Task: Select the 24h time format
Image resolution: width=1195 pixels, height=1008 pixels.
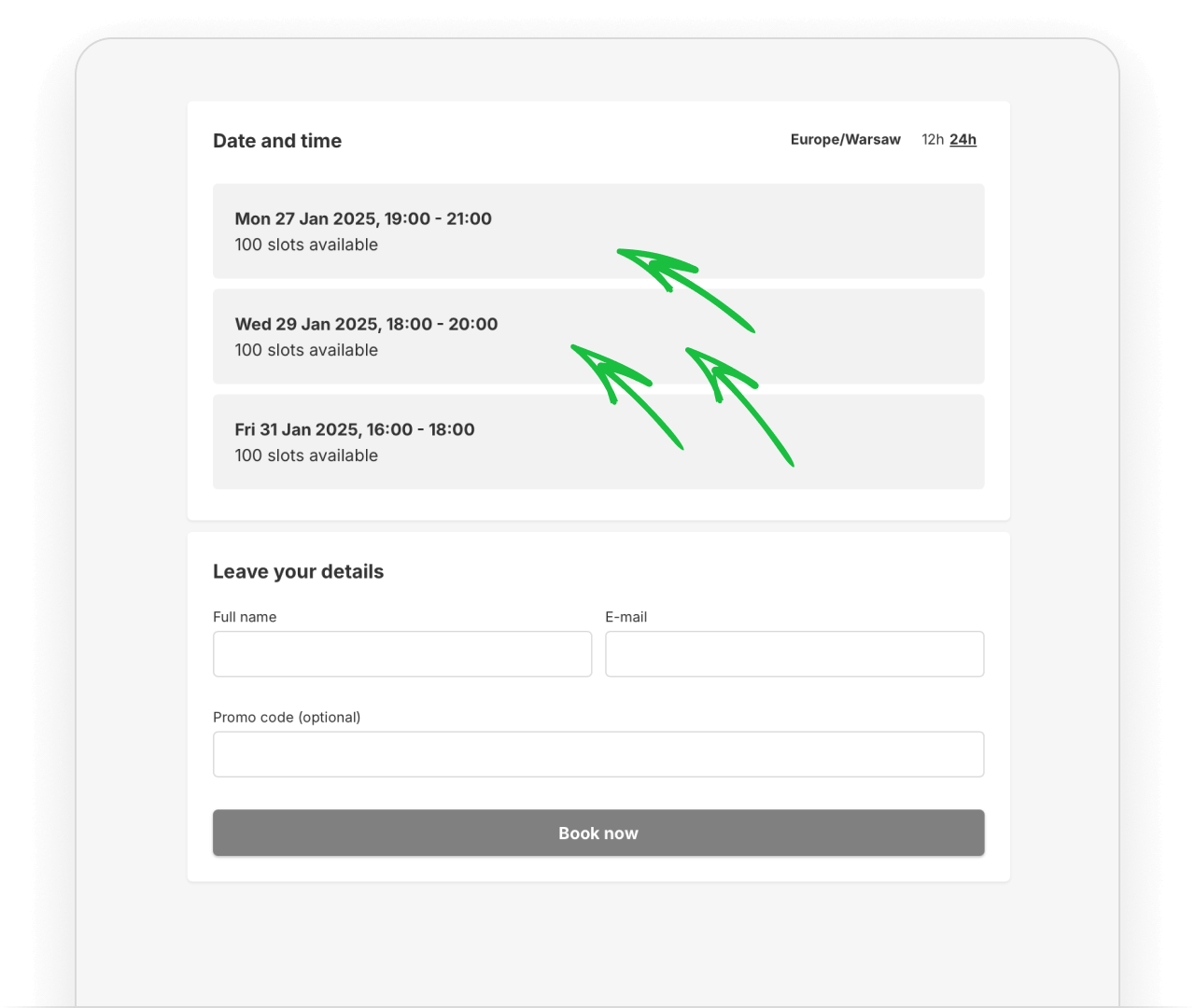Action: 963,139
